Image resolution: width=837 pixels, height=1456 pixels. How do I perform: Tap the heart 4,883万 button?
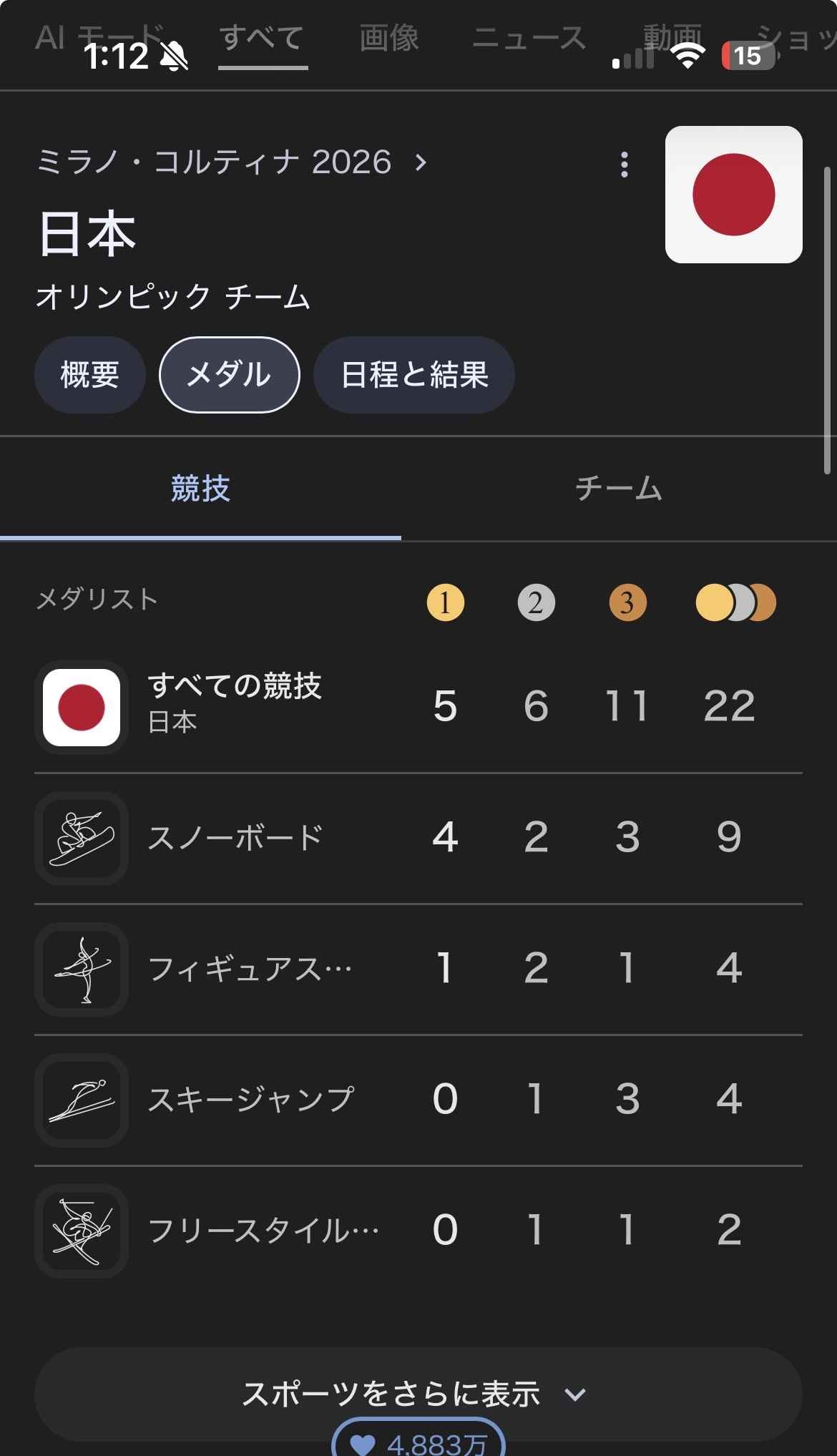pyautogui.click(x=418, y=1442)
